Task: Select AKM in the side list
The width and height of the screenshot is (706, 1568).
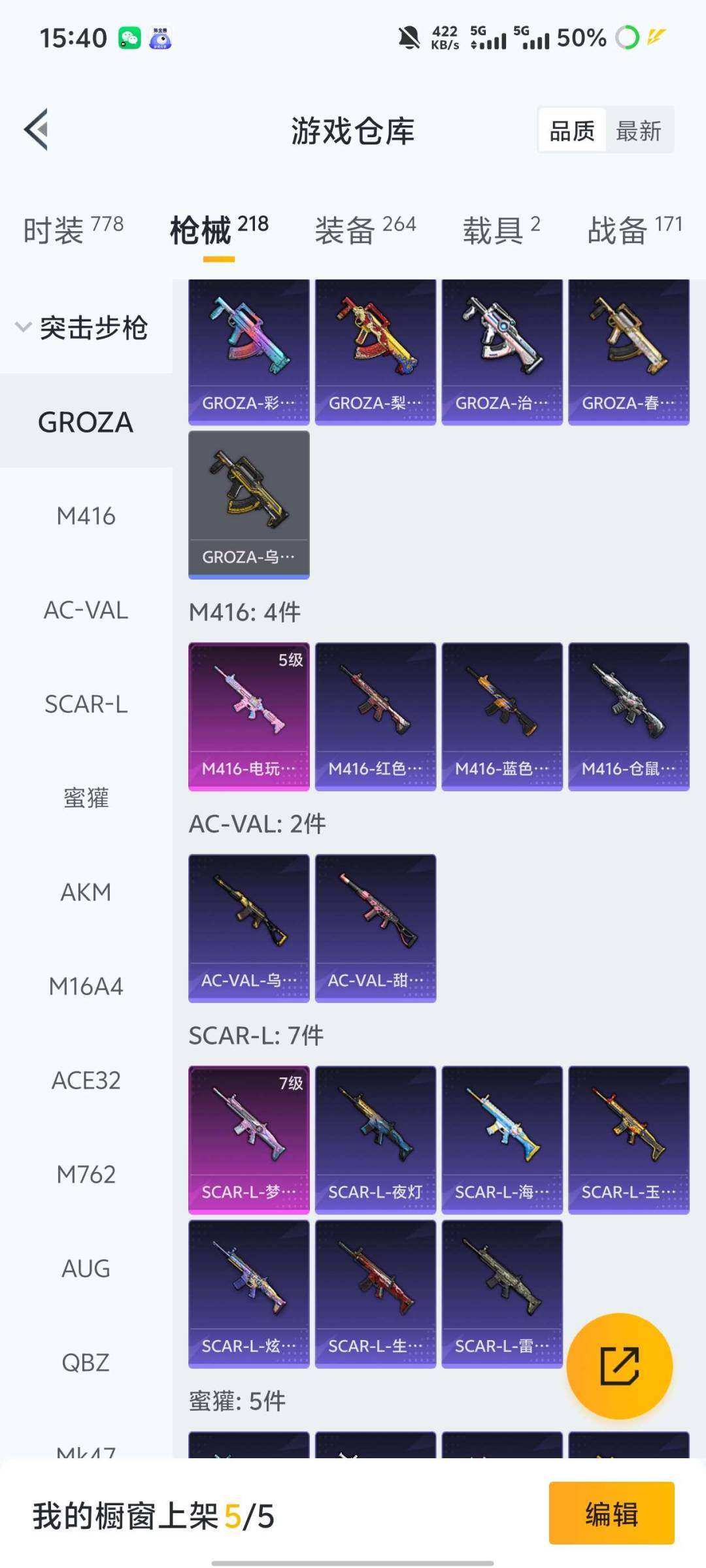Action: [x=86, y=892]
